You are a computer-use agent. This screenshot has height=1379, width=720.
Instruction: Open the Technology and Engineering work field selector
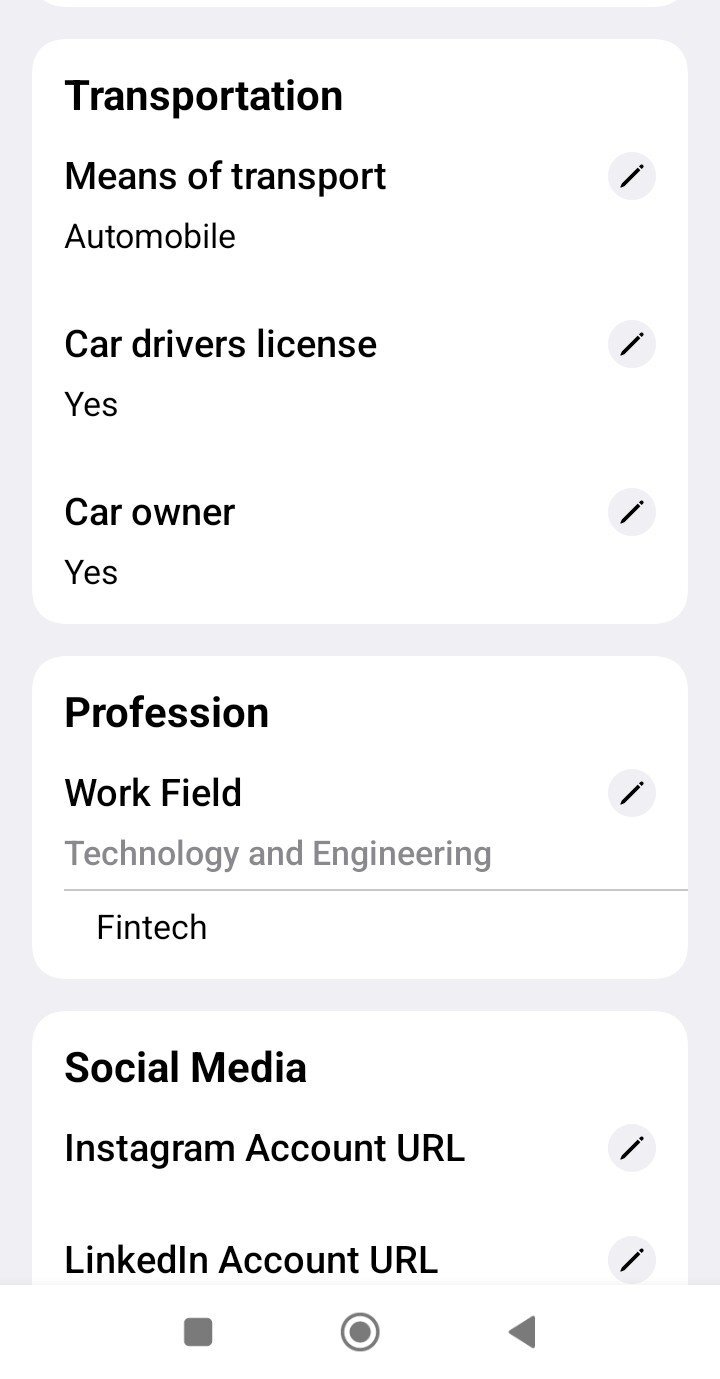(x=277, y=853)
